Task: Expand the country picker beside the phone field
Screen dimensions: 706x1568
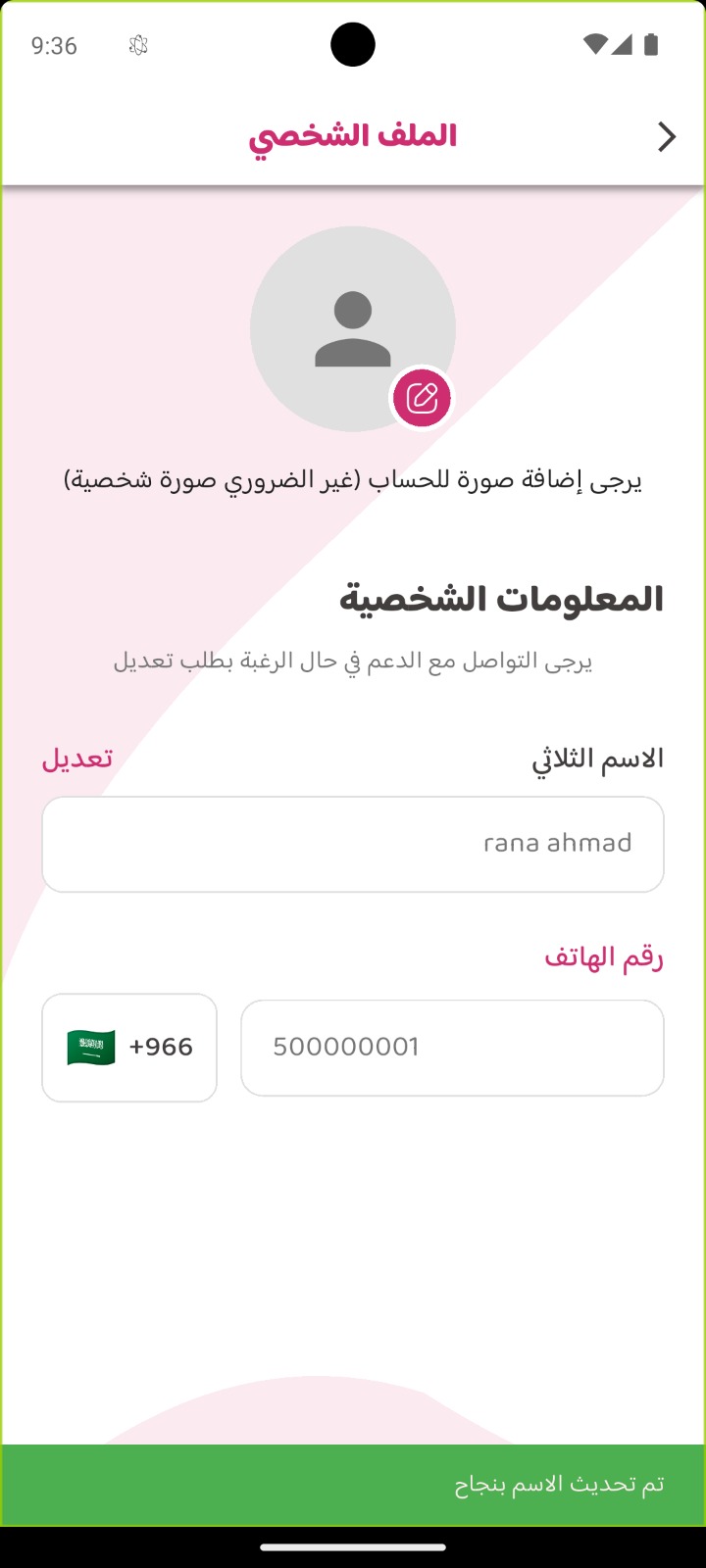Action: pyautogui.click(x=128, y=1047)
